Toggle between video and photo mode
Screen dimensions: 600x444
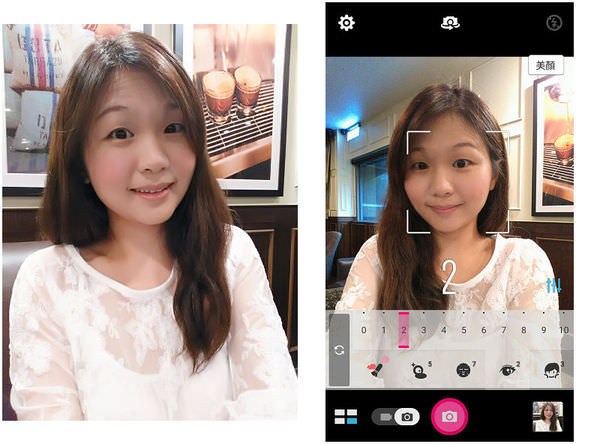click(395, 417)
